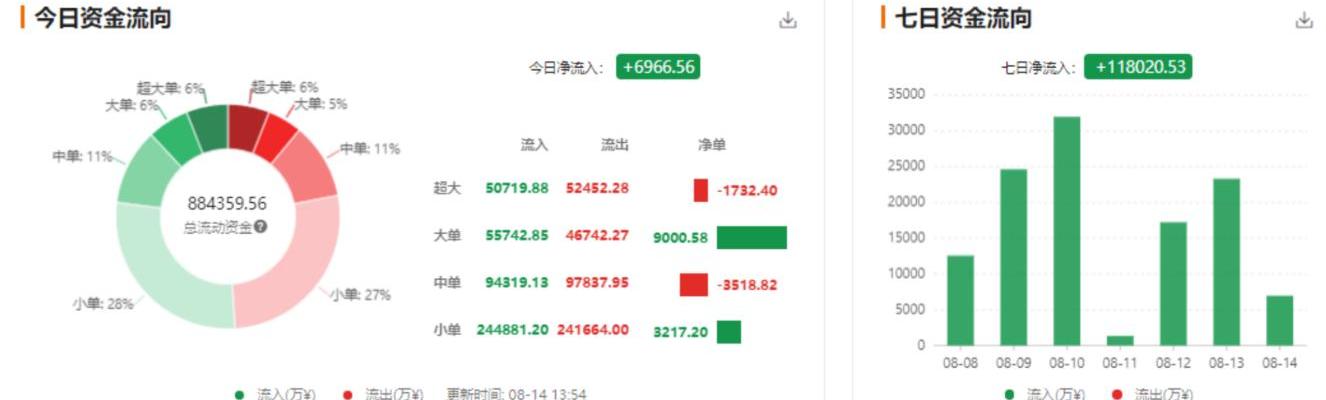The image size is (1326, 400).
Task: Toggle the 流入 legend under today's flow
Action: 270,394
